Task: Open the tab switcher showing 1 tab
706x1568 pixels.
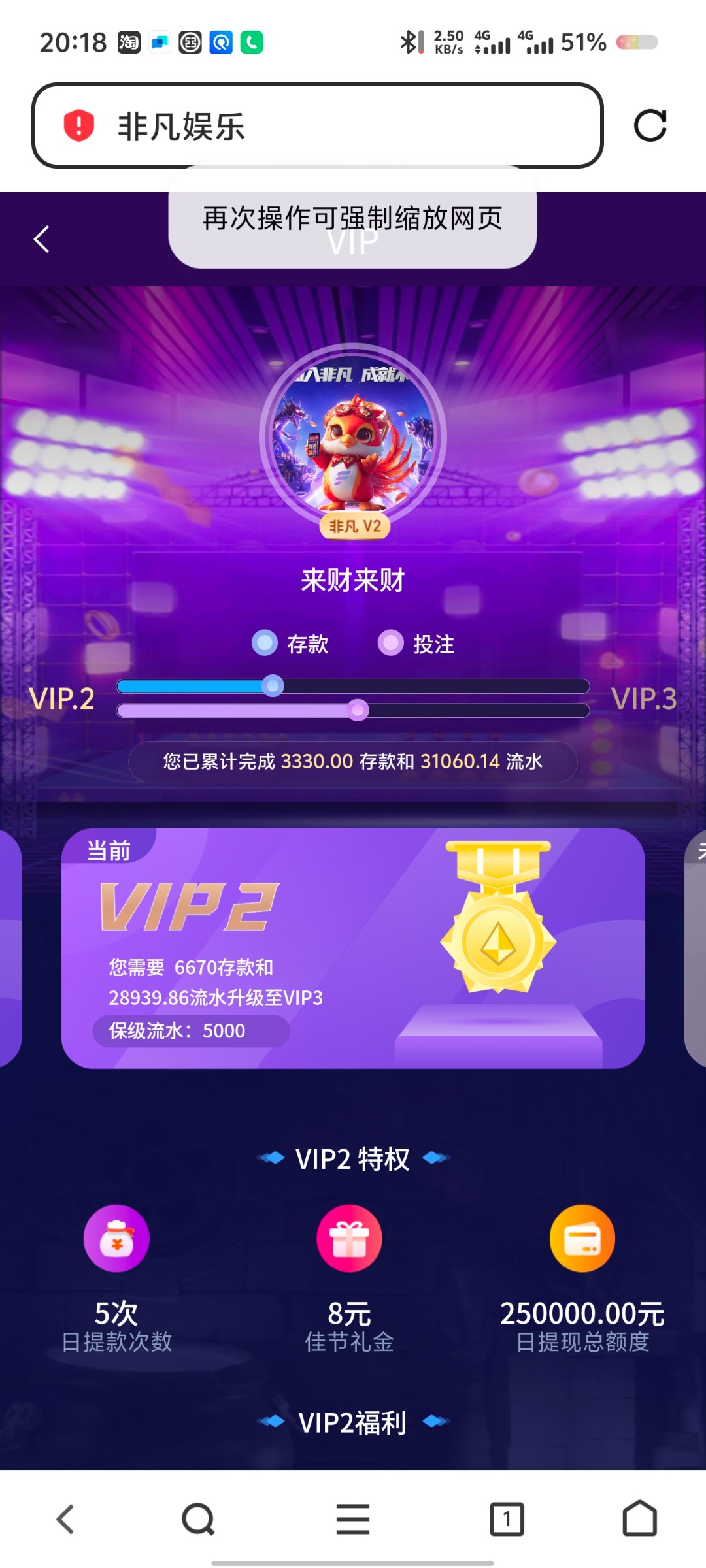Action: tap(507, 1519)
